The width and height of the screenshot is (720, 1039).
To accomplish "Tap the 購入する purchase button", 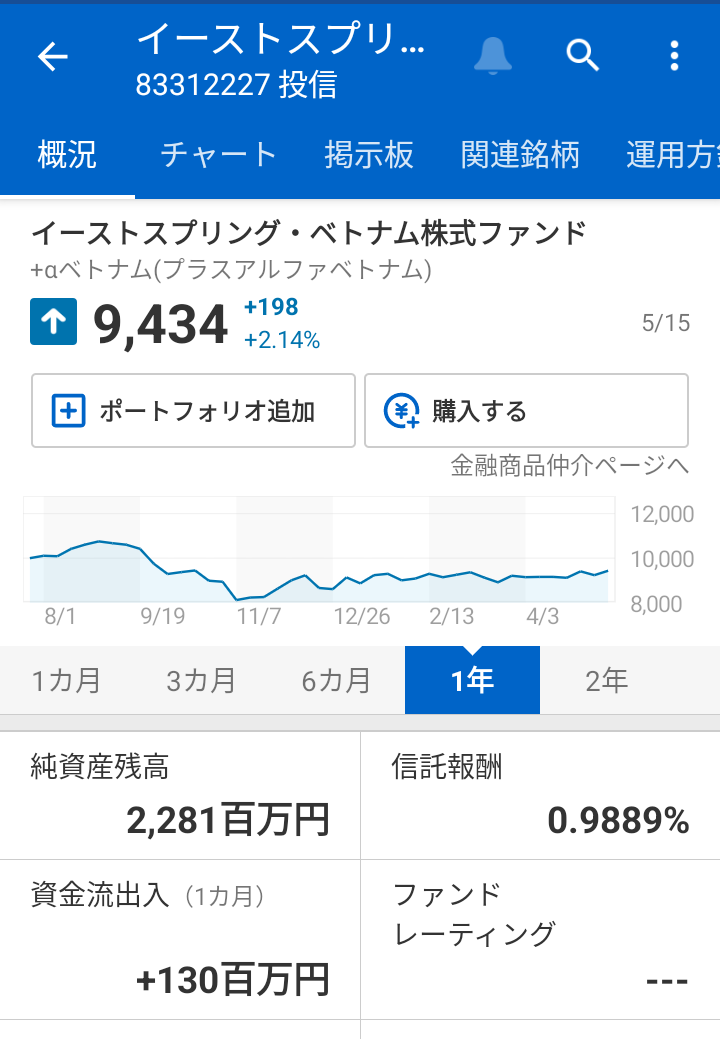I will tap(526, 410).
